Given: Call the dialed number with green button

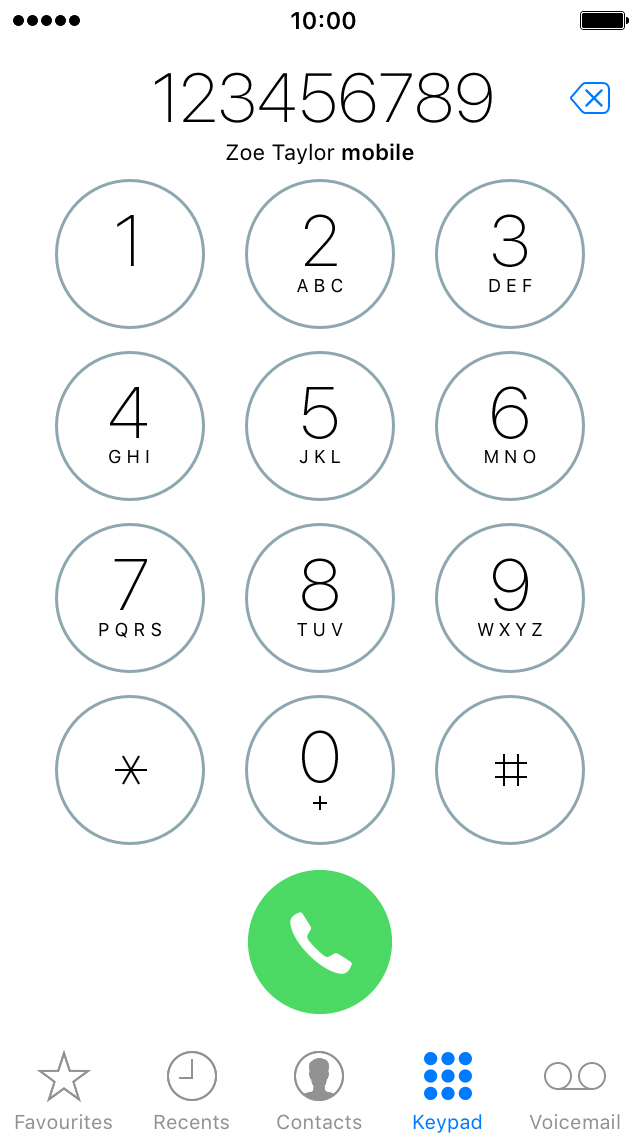Looking at the screenshot, I should (320, 942).
